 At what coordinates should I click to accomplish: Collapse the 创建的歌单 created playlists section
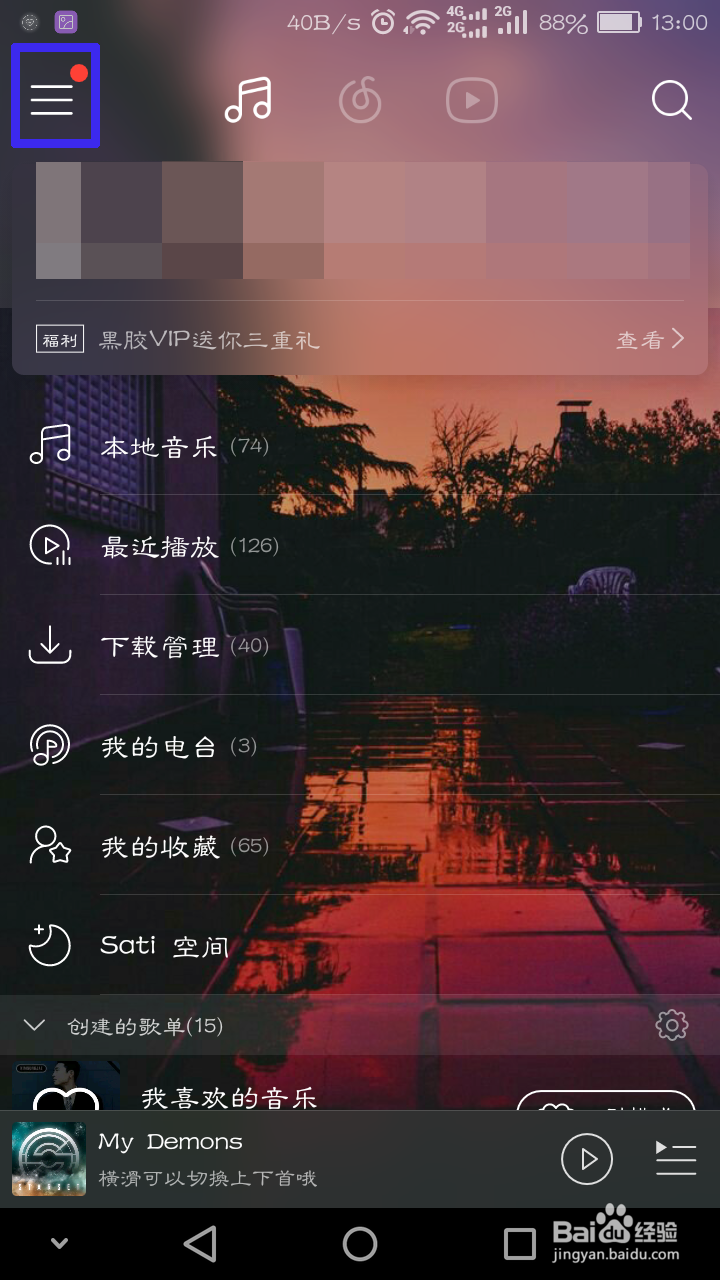tap(35, 1025)
